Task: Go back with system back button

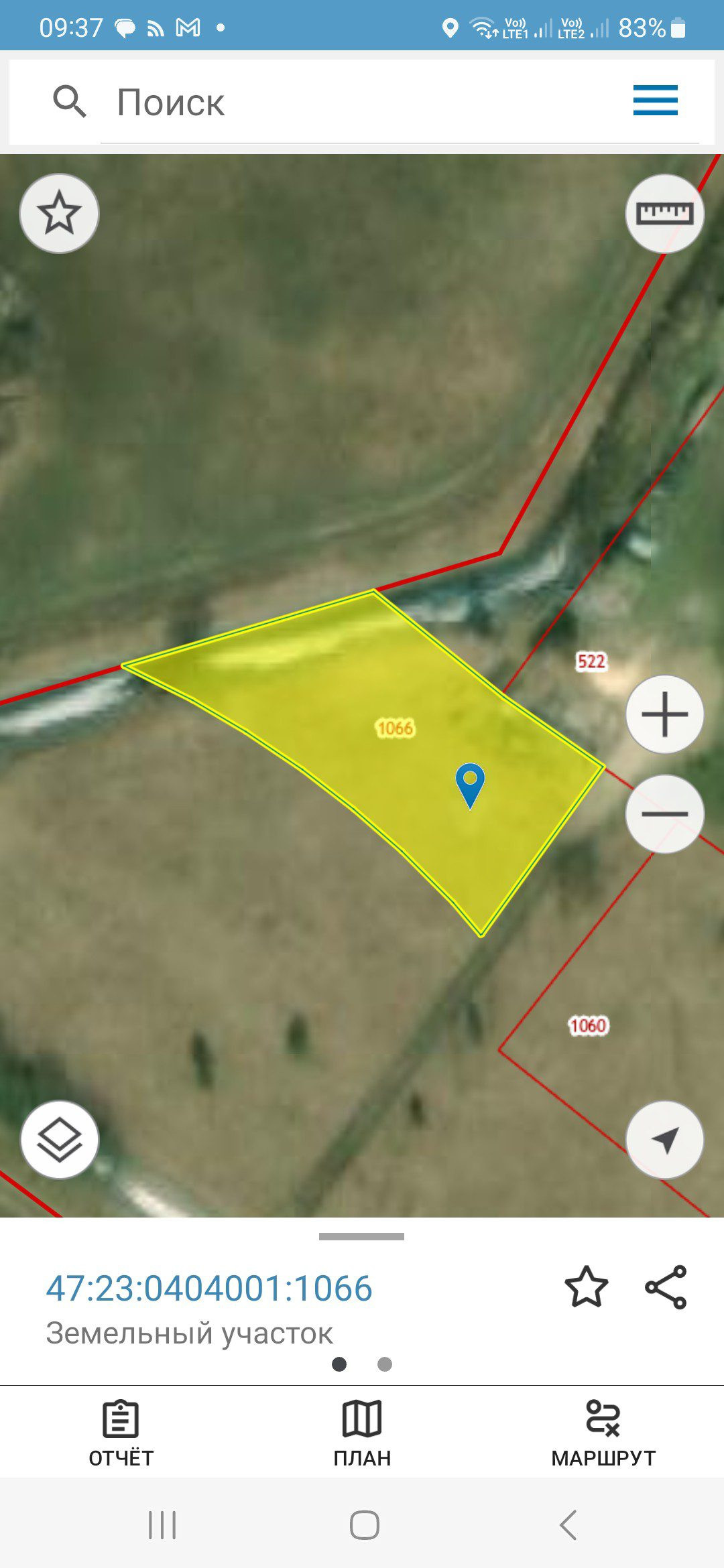Action: pyautogui.click(x=568, y=1525)
